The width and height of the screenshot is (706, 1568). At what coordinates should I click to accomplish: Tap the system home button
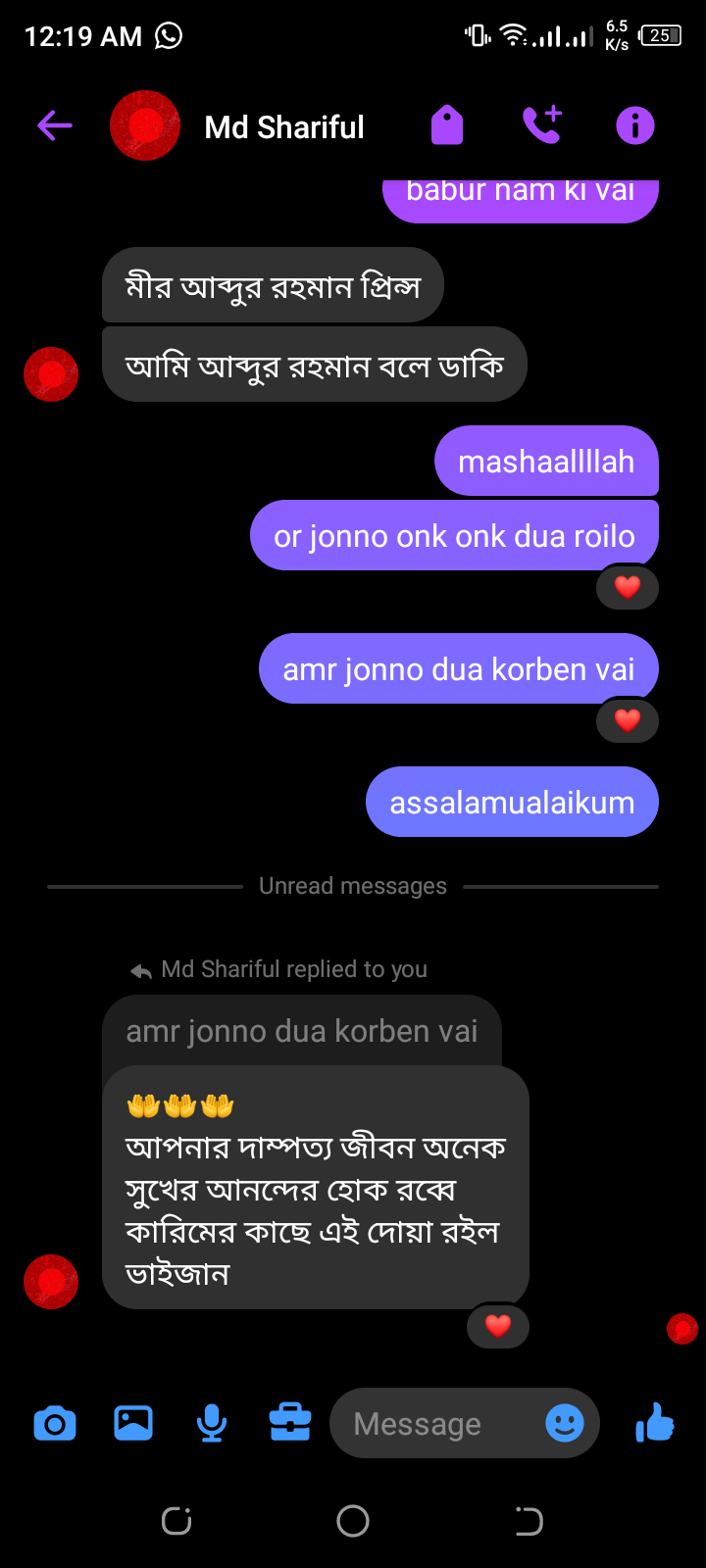353,1521
